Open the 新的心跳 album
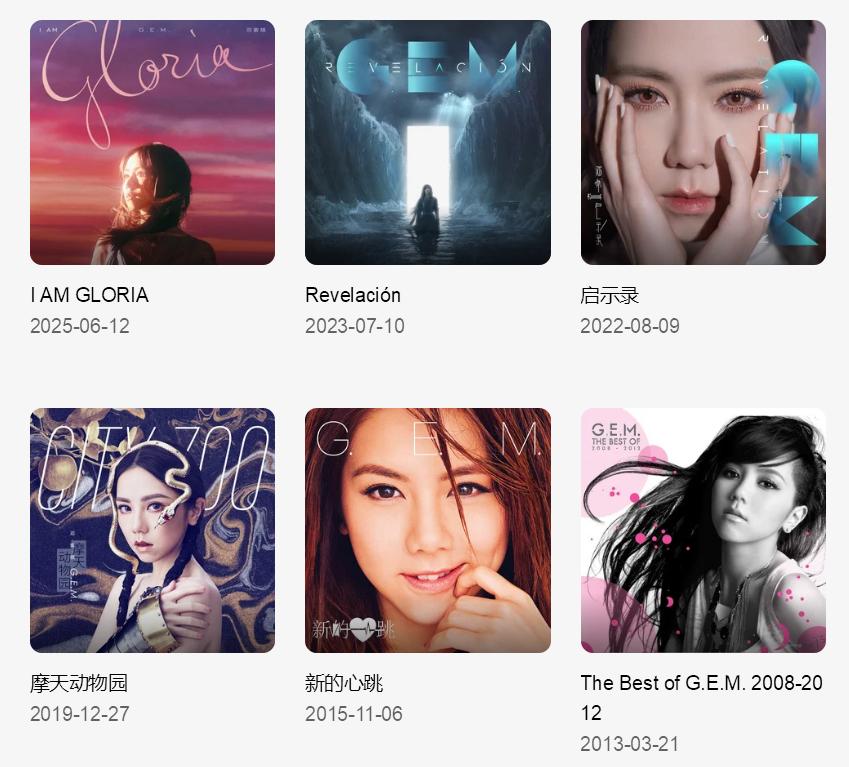This screenshot has height=767, width=849. coord(427,530)
